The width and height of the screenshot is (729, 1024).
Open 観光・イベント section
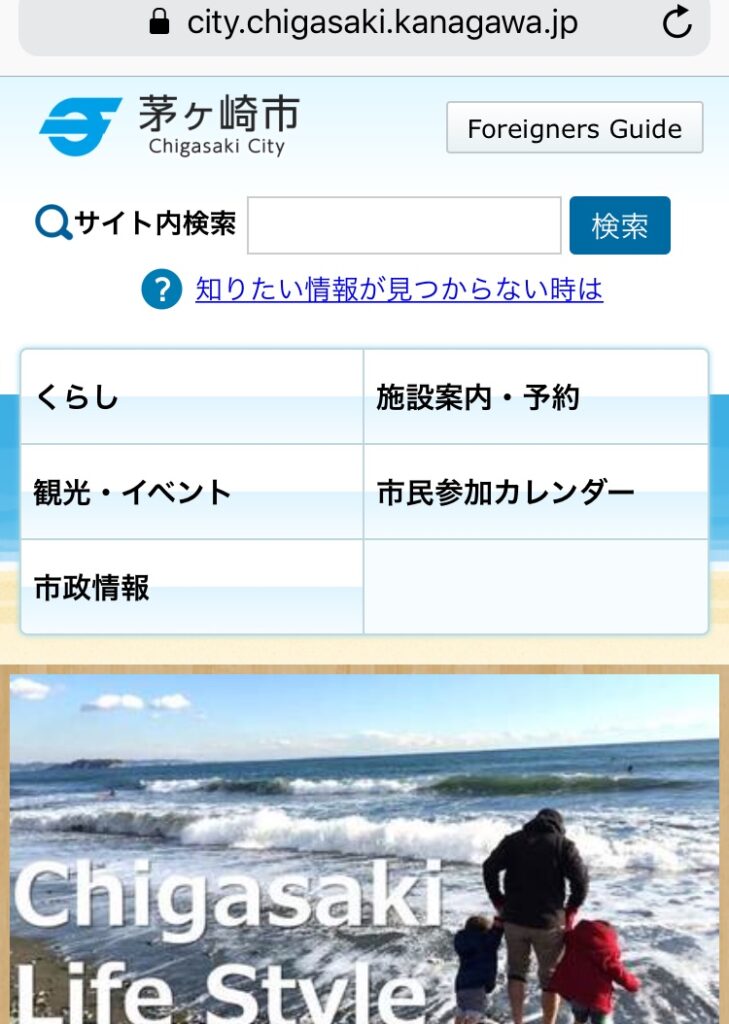pyautogui.click(x=192, y=493)
